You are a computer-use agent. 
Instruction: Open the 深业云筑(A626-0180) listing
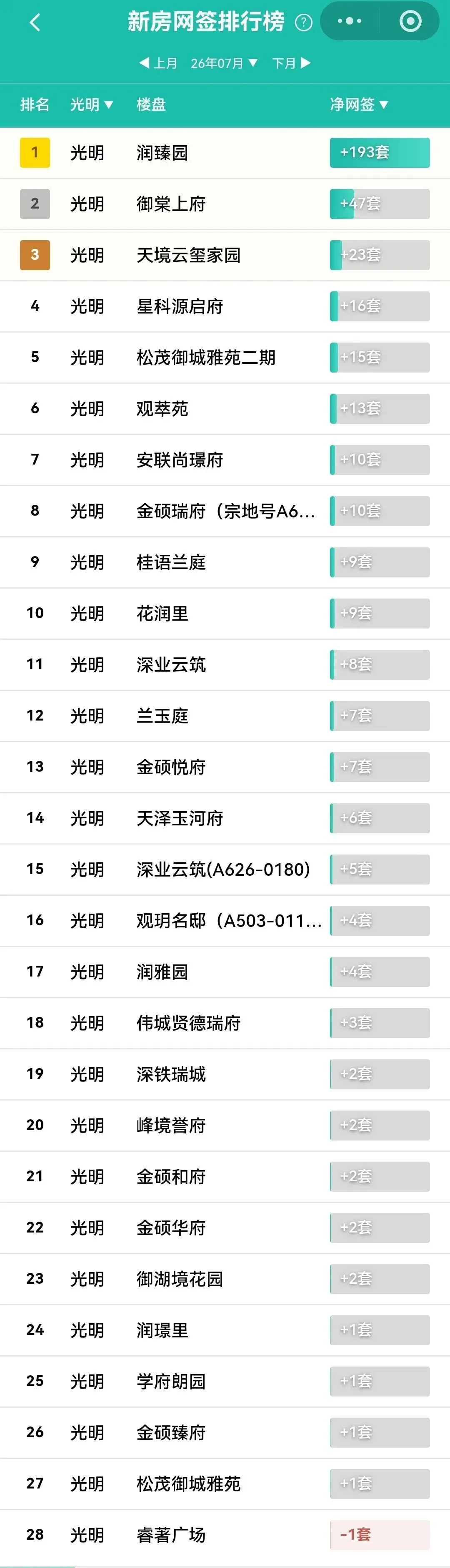point(225,869)
